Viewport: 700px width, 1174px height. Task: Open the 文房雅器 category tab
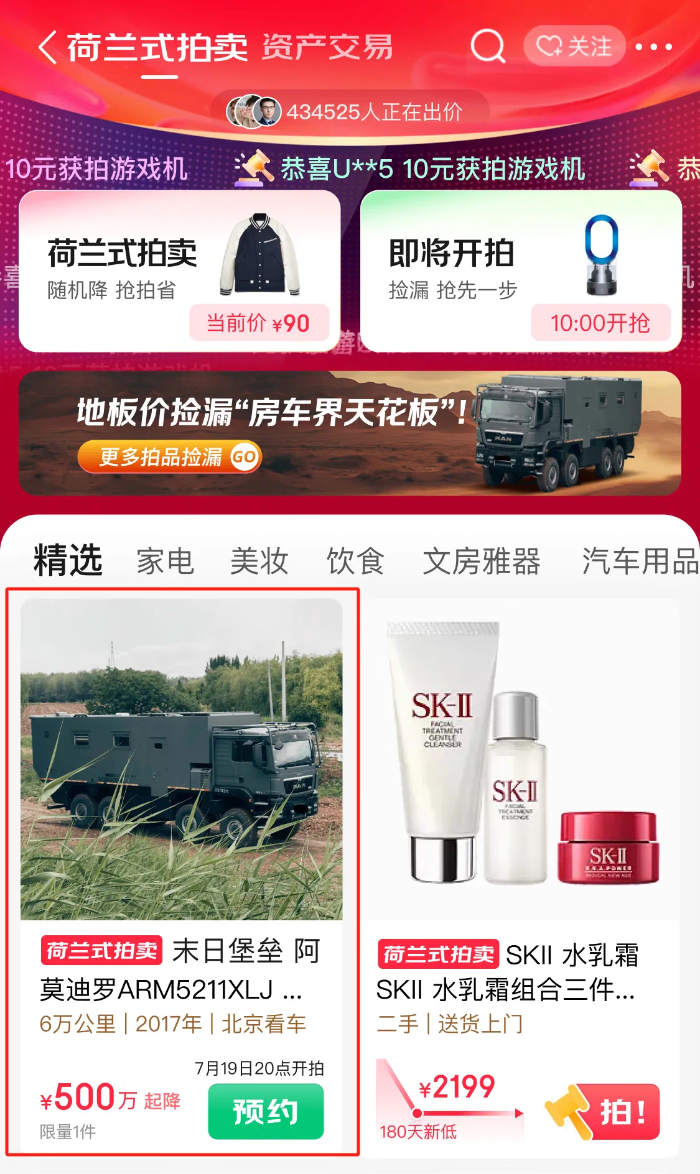(x=481, y=561)
